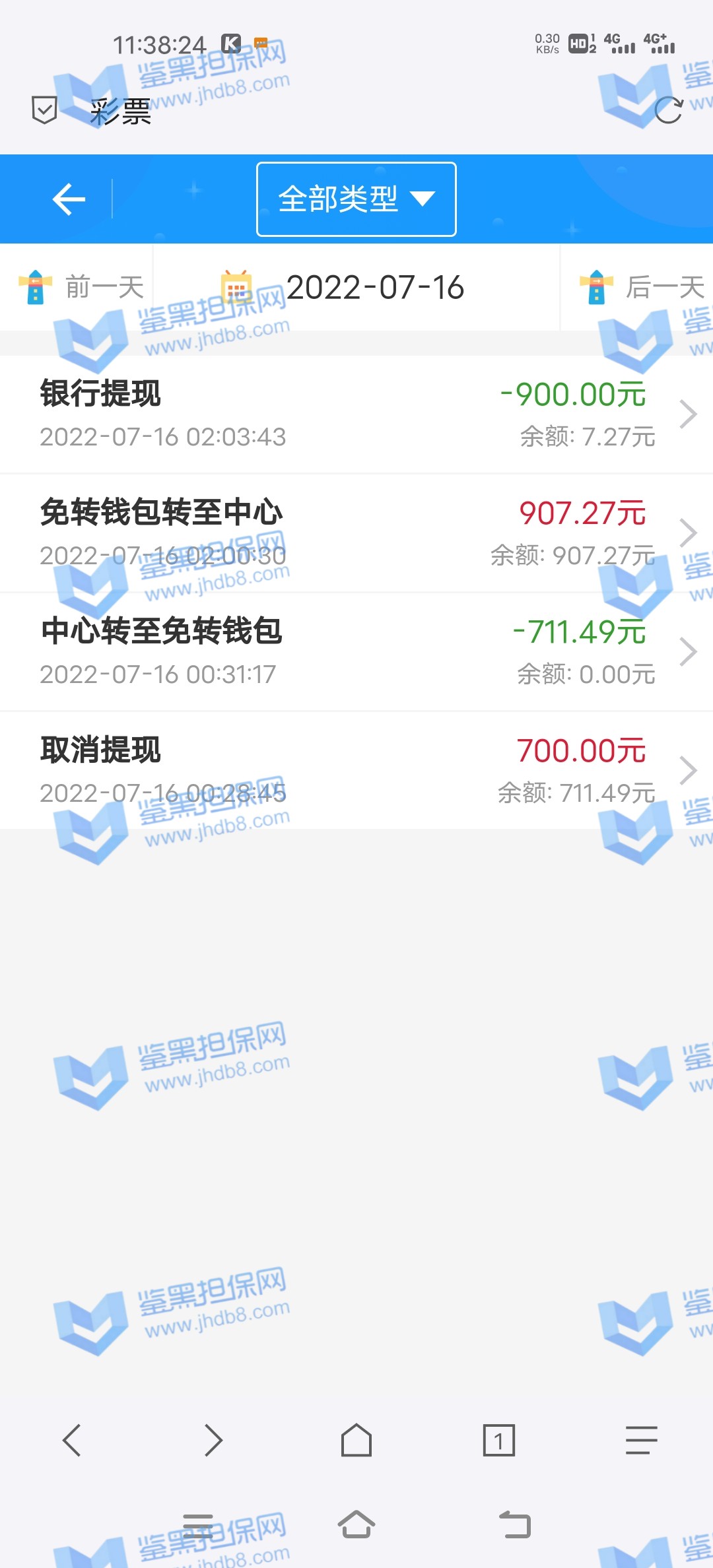The width and height of the screenshot is (713, 1568).
Task: Go forward in browser history
Action: coord(213,1440)
